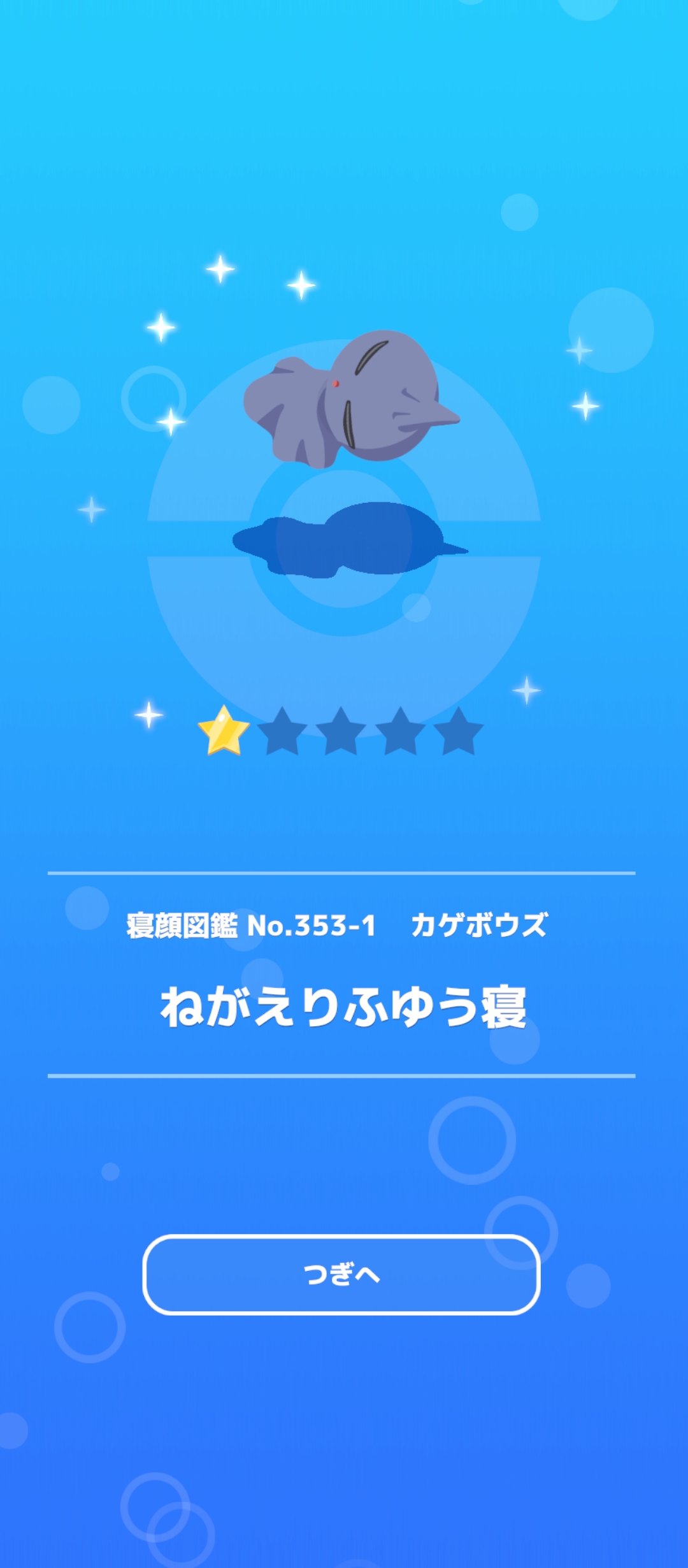Image resolution: width=688 pixels, height=1568 pixels.
Task: Tap the つぎへ button to continue
Action: click(341, 1275)
